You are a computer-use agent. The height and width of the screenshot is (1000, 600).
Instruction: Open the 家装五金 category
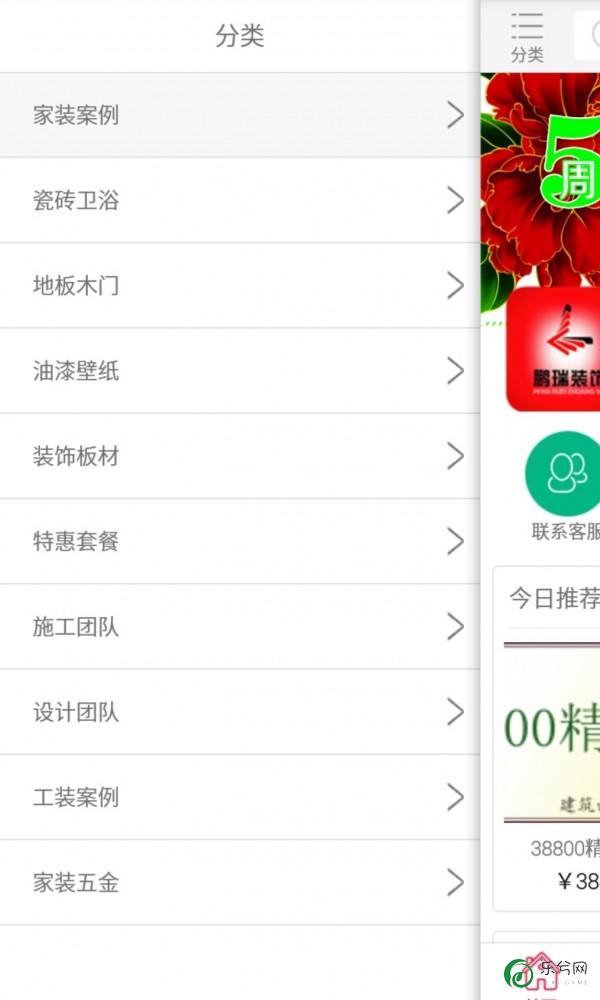[240, 883]
